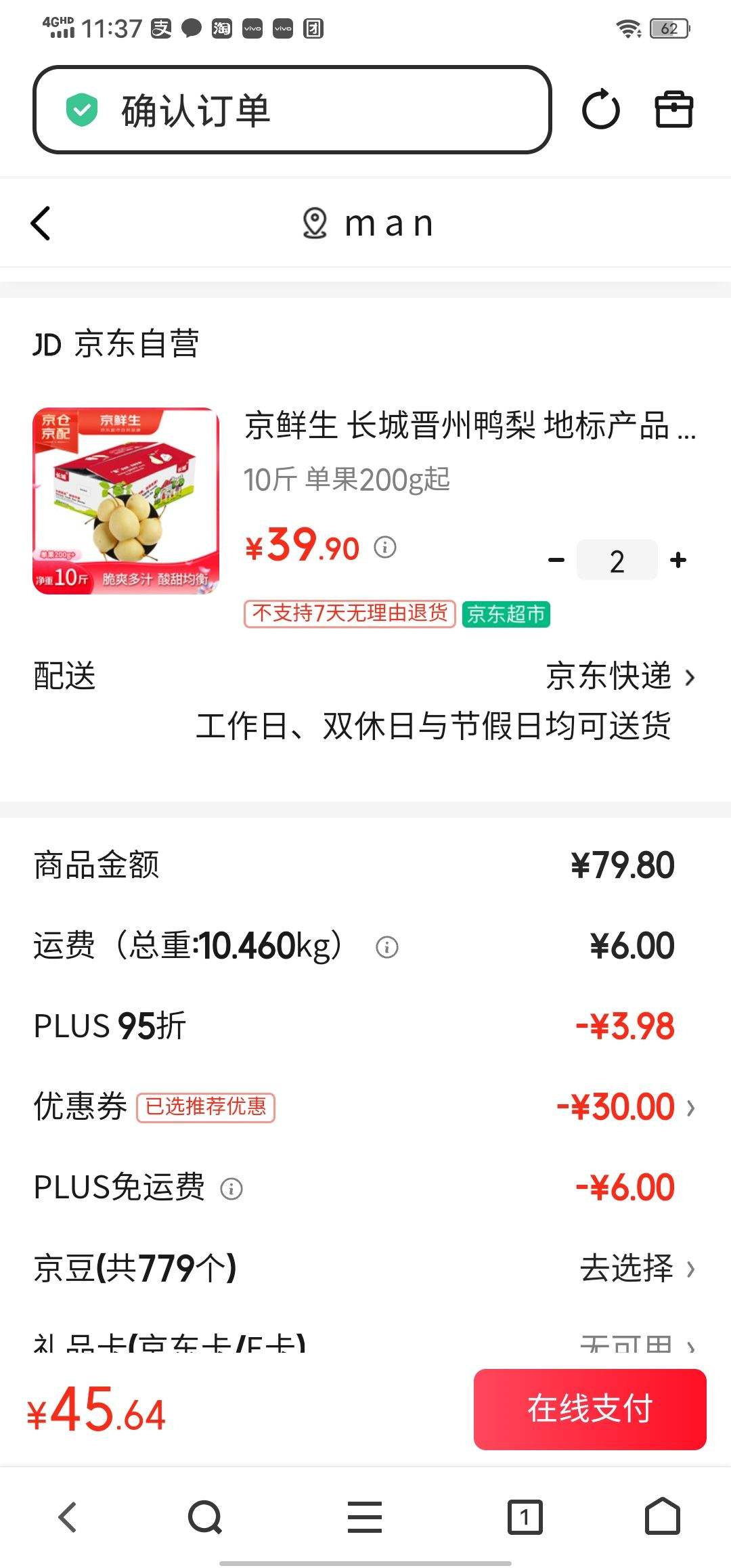Open info icon next to PLUS免运费
Viewport: 731px width, 1568px height.
pyautogui.click(x=233, y=1188)
